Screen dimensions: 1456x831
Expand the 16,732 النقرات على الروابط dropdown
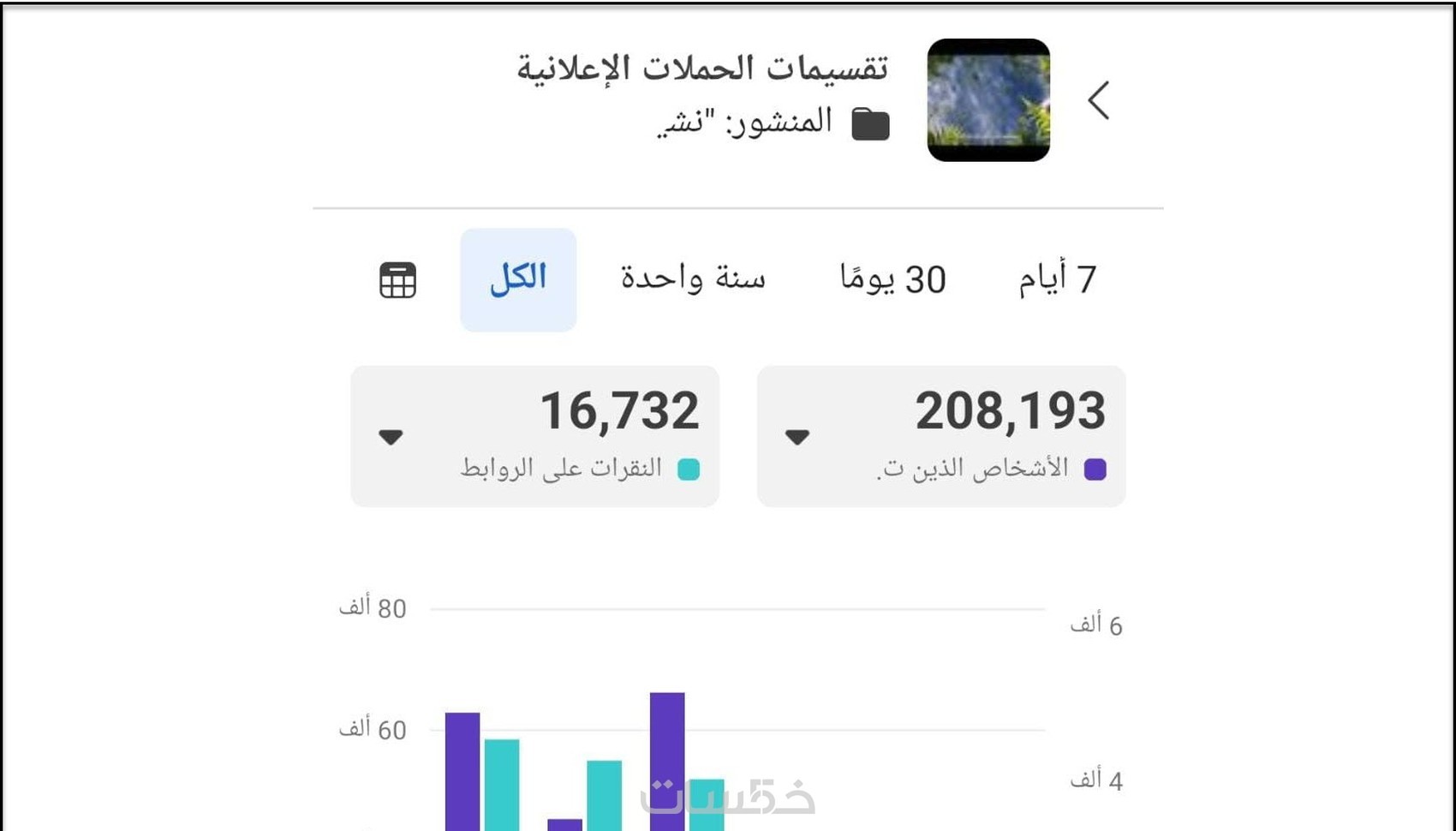tap(391, 437)
